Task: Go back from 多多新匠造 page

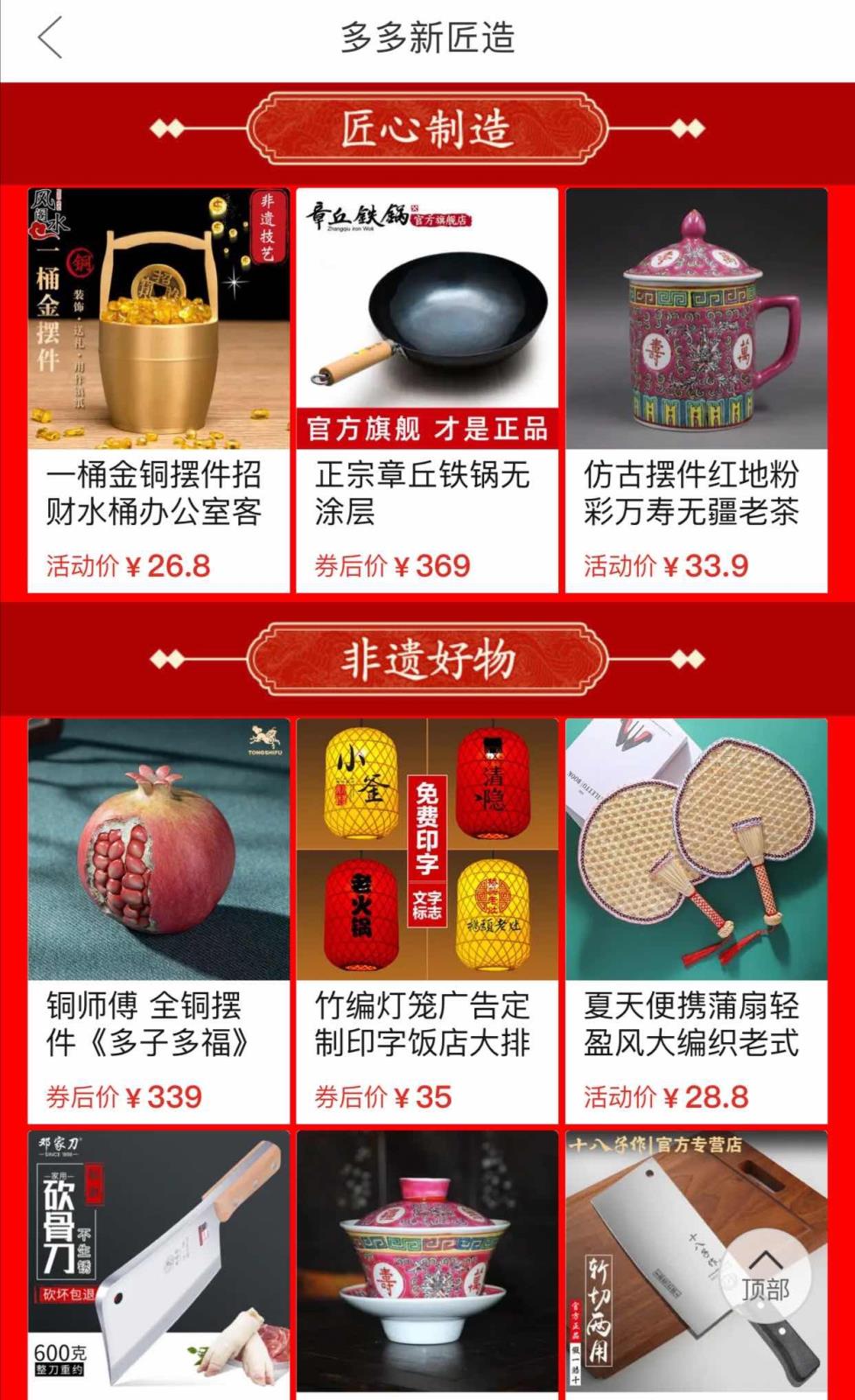Action: 50,38
